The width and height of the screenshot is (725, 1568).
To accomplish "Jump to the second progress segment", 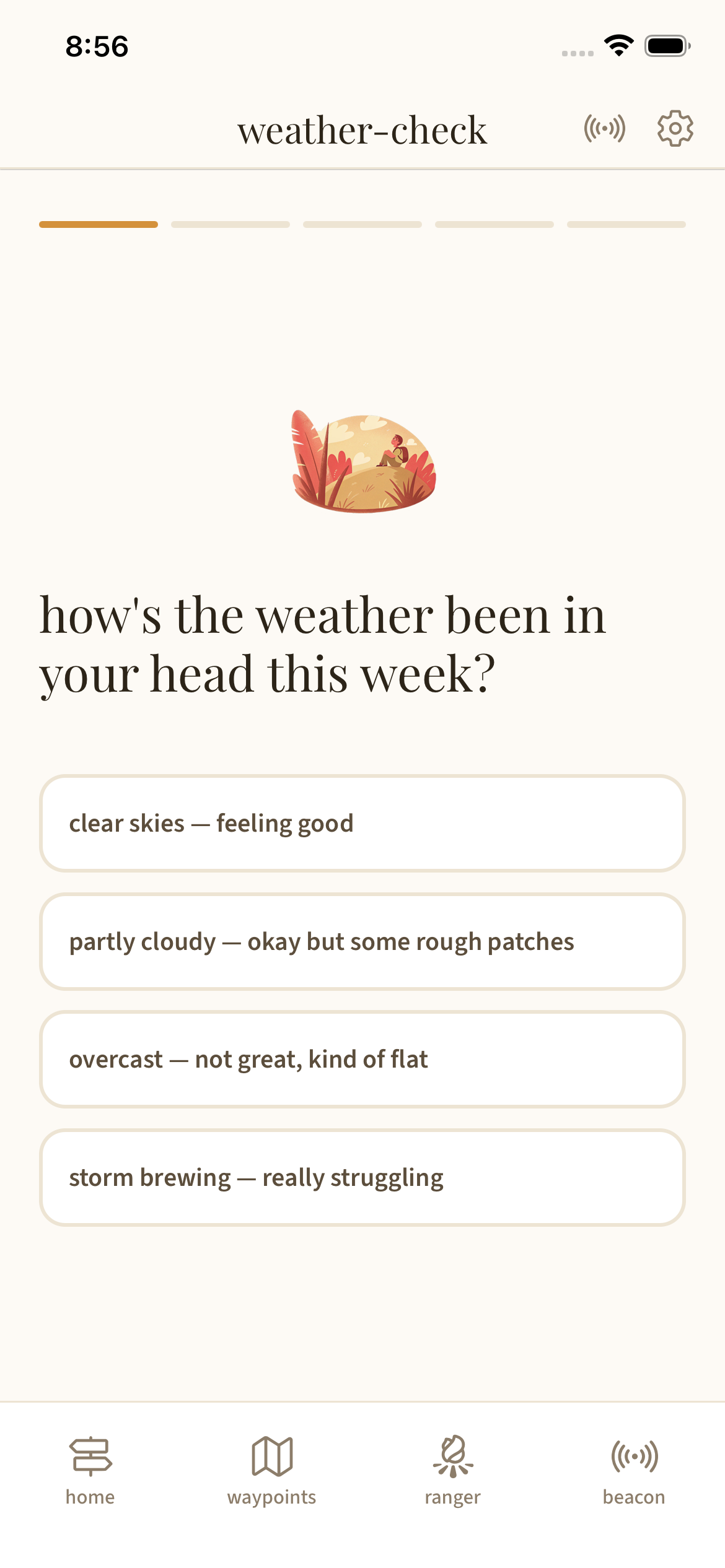I will [x=230, y=225].
